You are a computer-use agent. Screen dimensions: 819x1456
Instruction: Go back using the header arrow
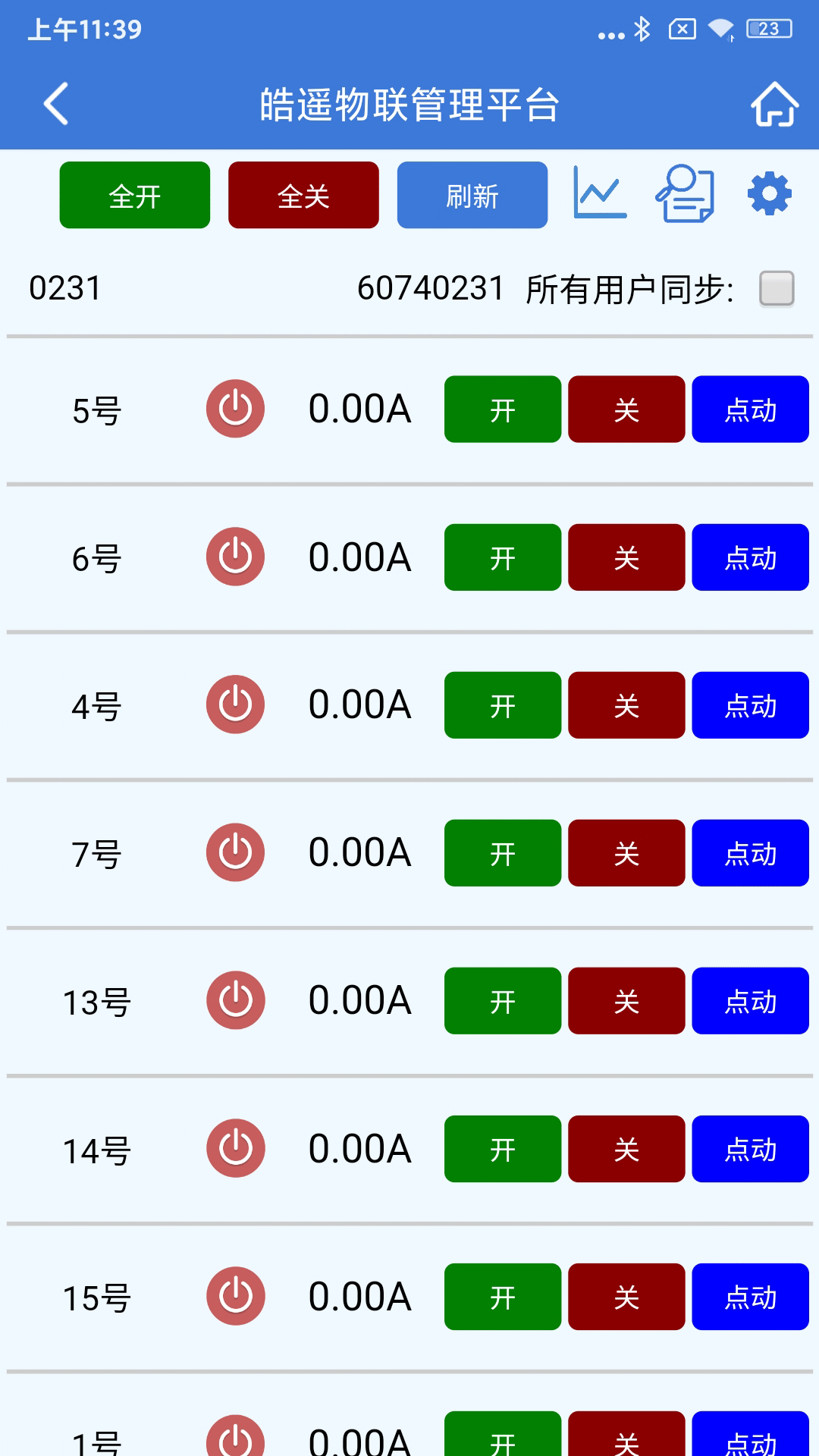57,104
